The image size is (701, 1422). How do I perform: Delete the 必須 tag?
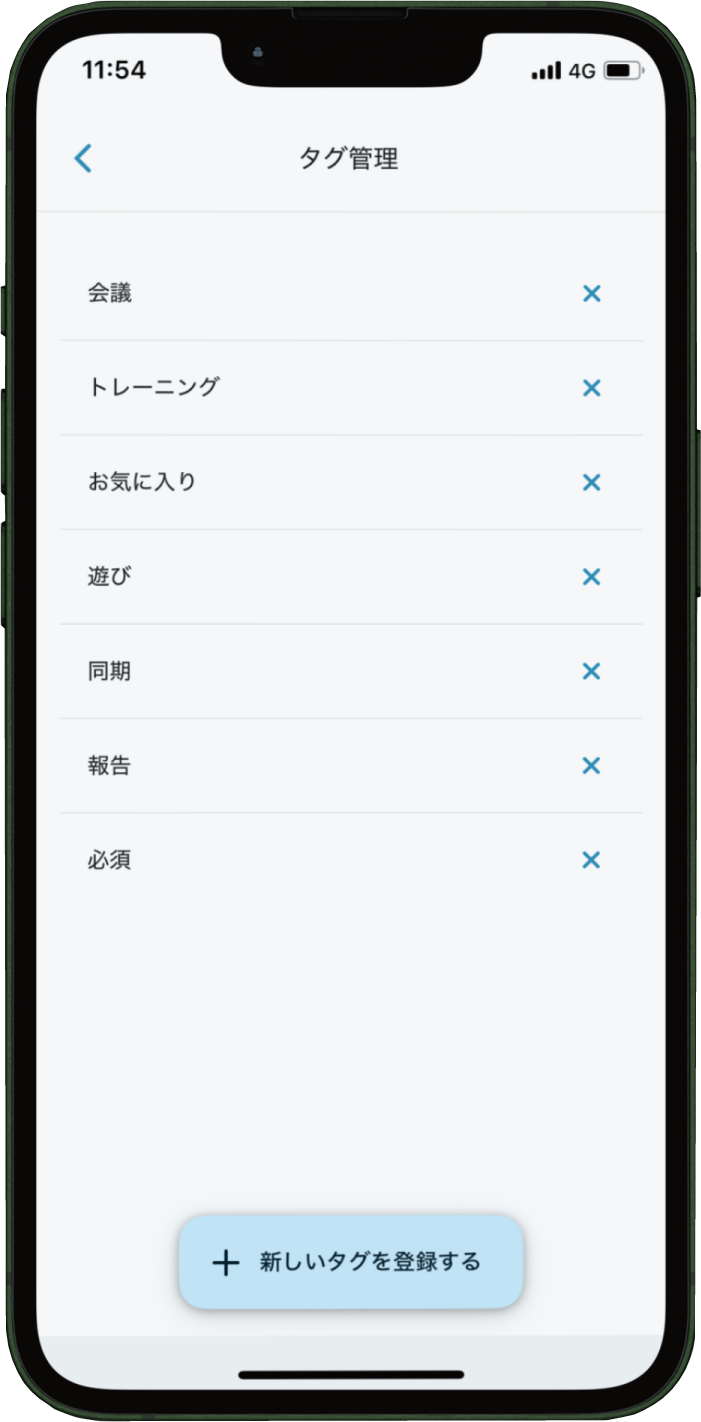pos(591,860)
